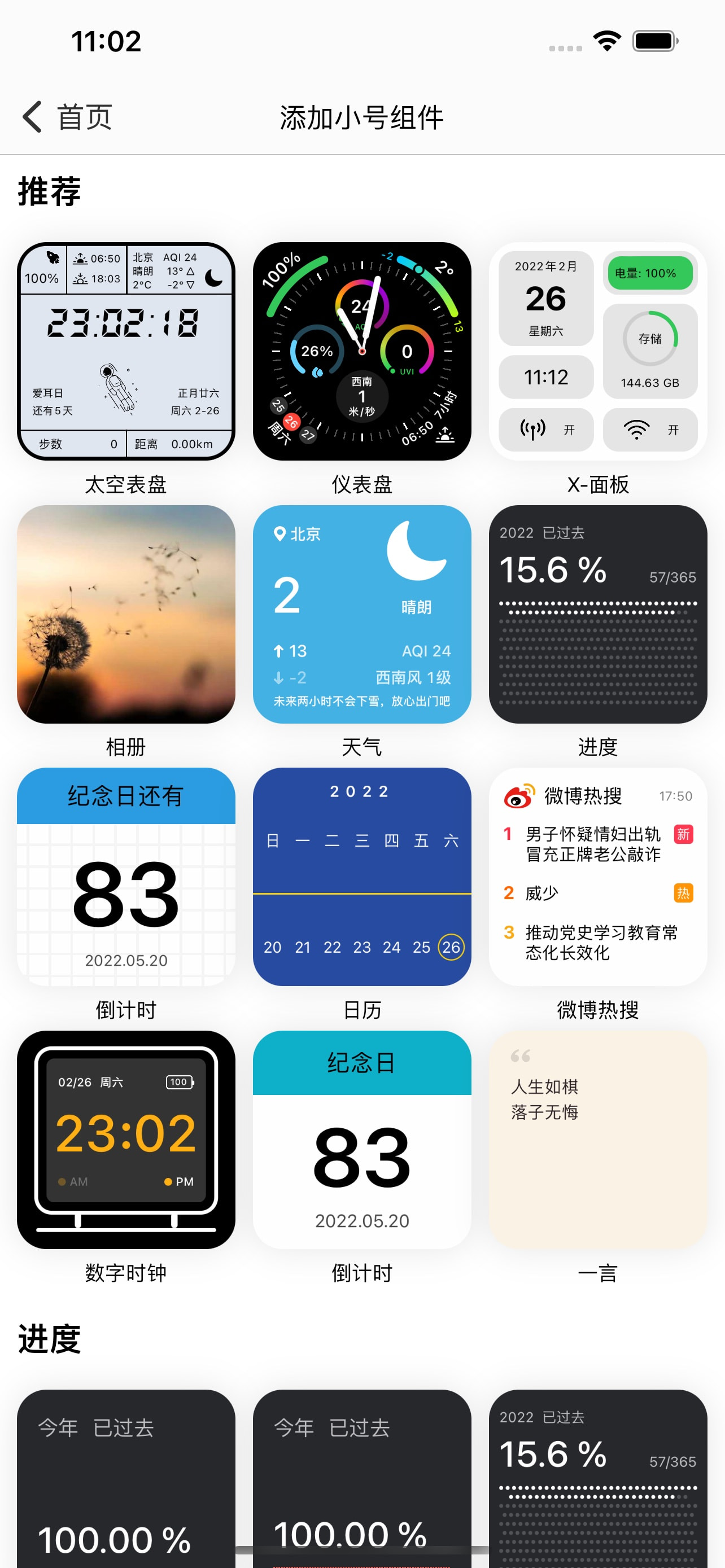Open the teal 纪念日 countdown widget
This screenshot has height=1568, width=725.
[x=361, y=1139]
